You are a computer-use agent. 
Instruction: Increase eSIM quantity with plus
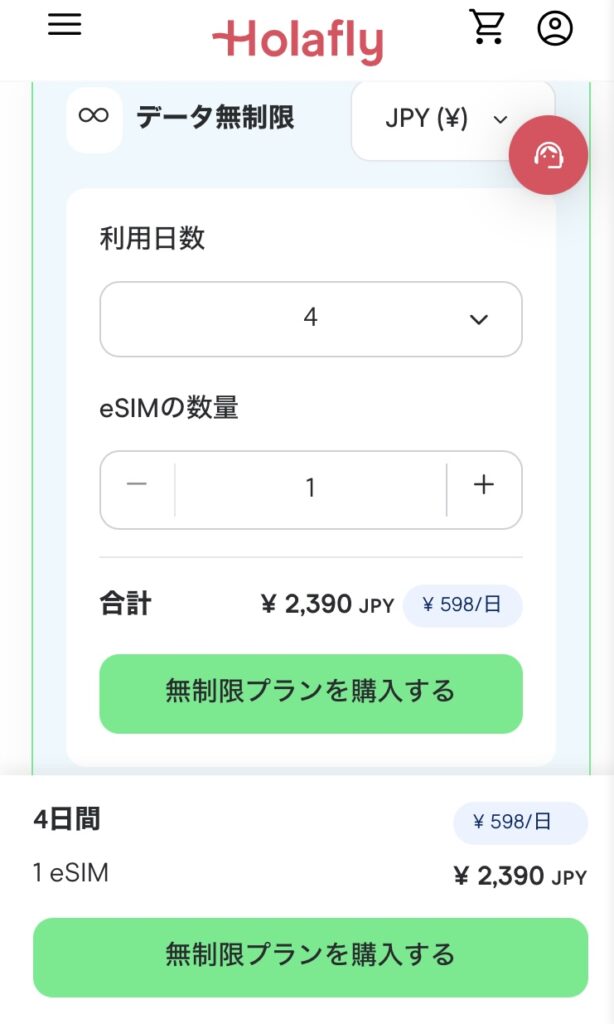click(x=484, y=486)
